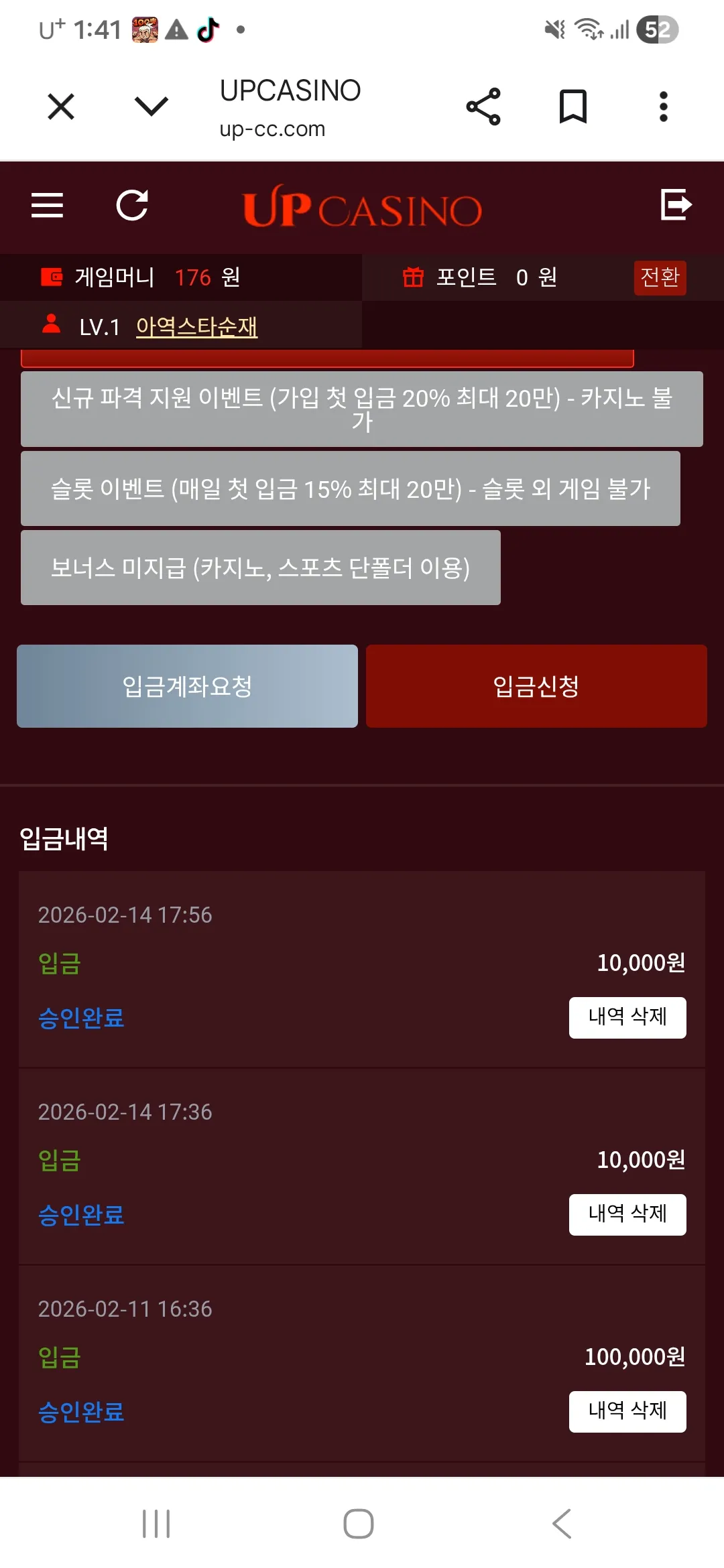Share this page

tap(483, 107)
